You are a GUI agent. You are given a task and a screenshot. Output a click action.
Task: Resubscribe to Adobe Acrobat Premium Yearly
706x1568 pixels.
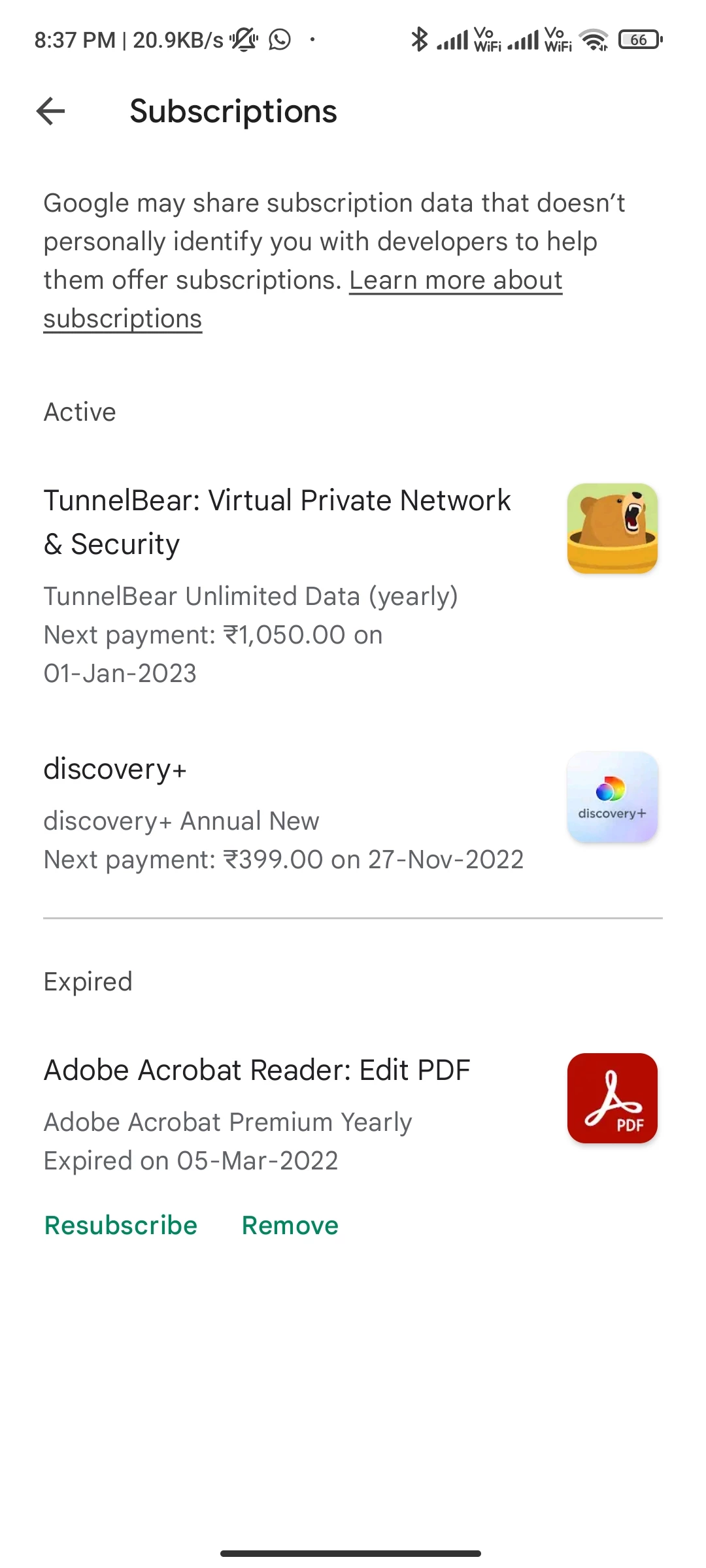[121, 1226]
